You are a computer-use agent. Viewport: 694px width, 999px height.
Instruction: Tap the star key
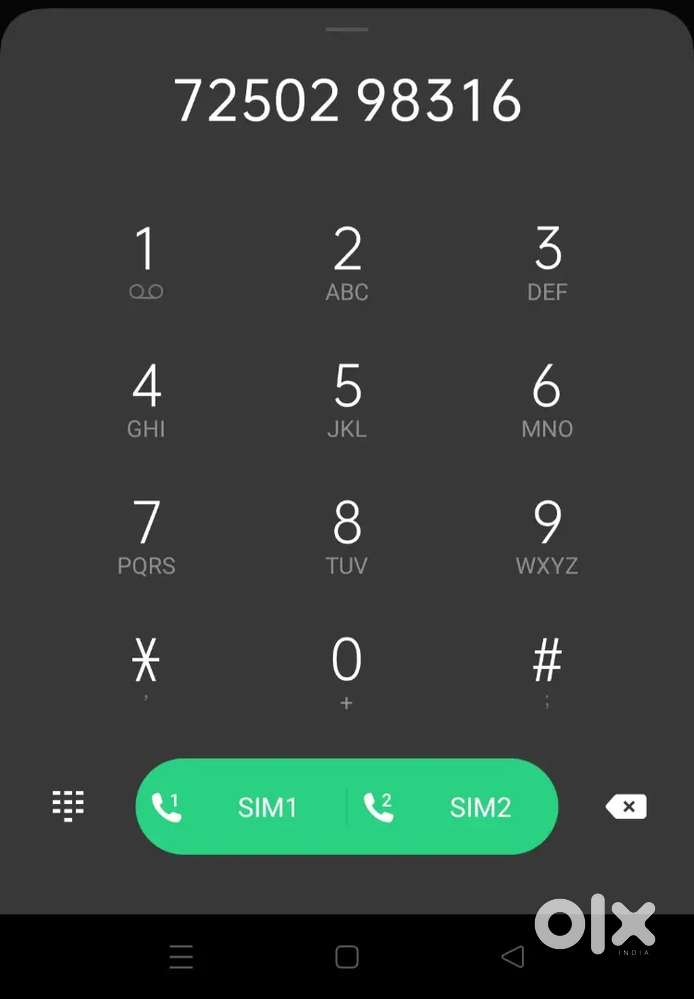click(x=146, y=668)
